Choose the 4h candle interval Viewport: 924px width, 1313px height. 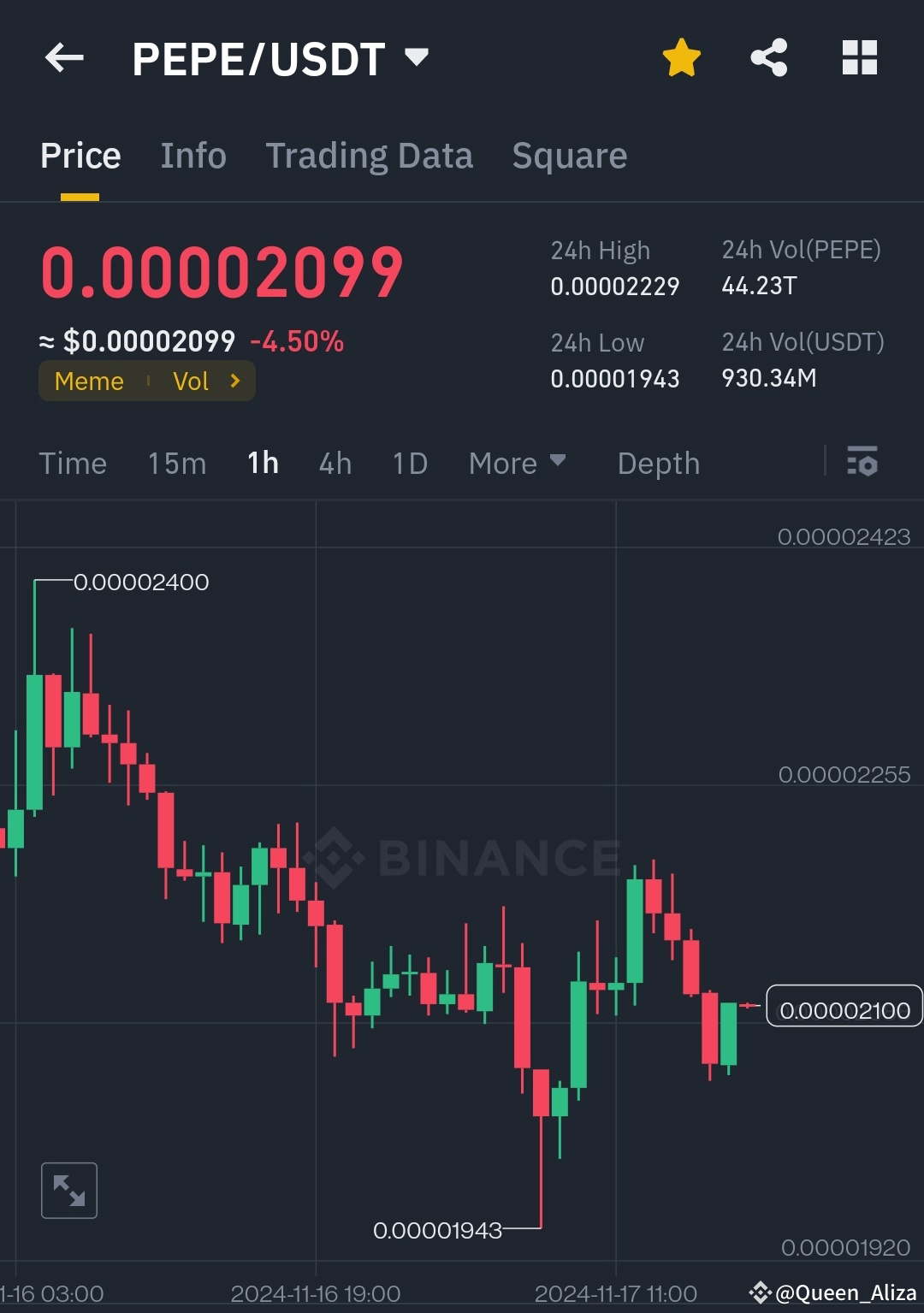pos(335,463)
